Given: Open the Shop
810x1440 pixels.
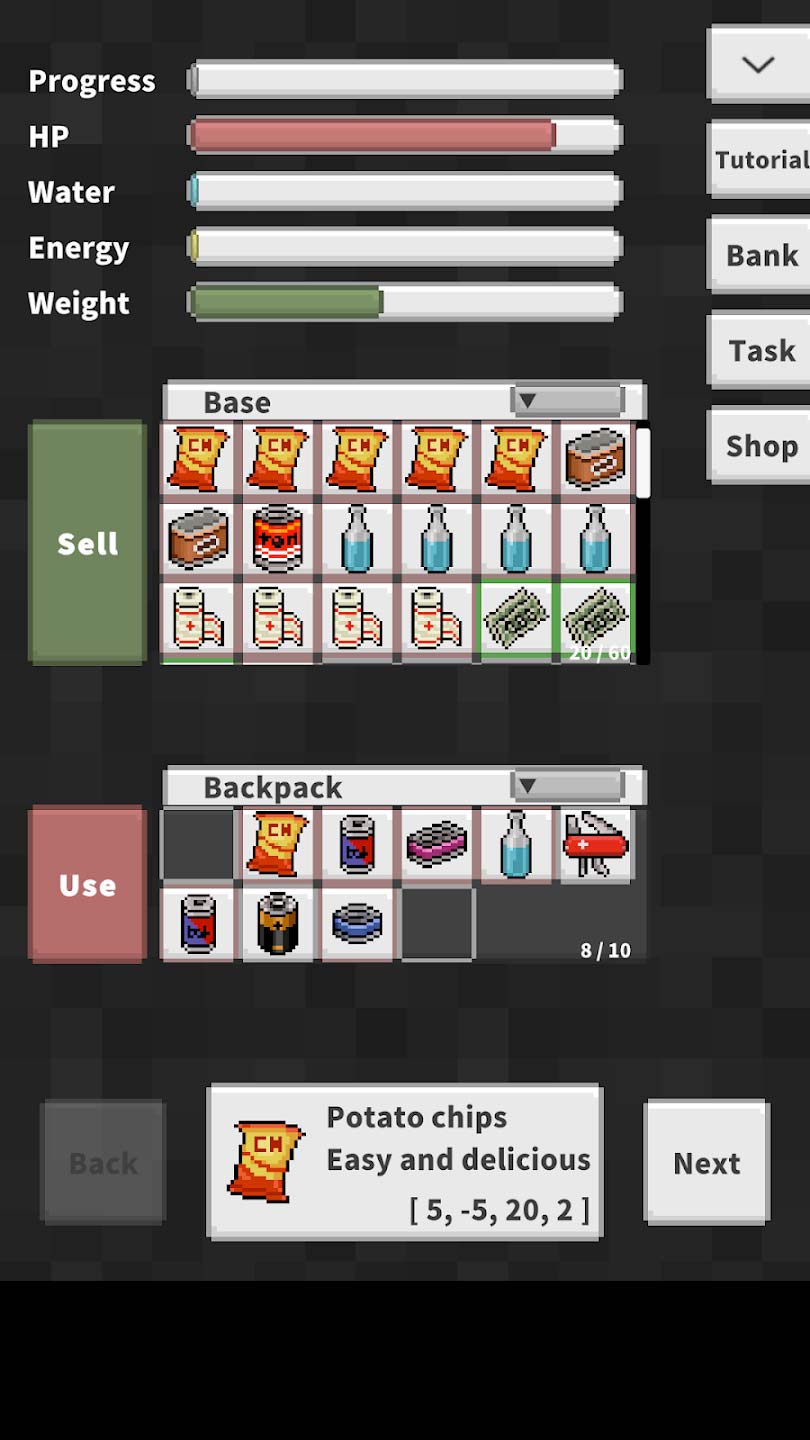Looking at the screenshot, I should pyautogui.click(x=758, y=446).
